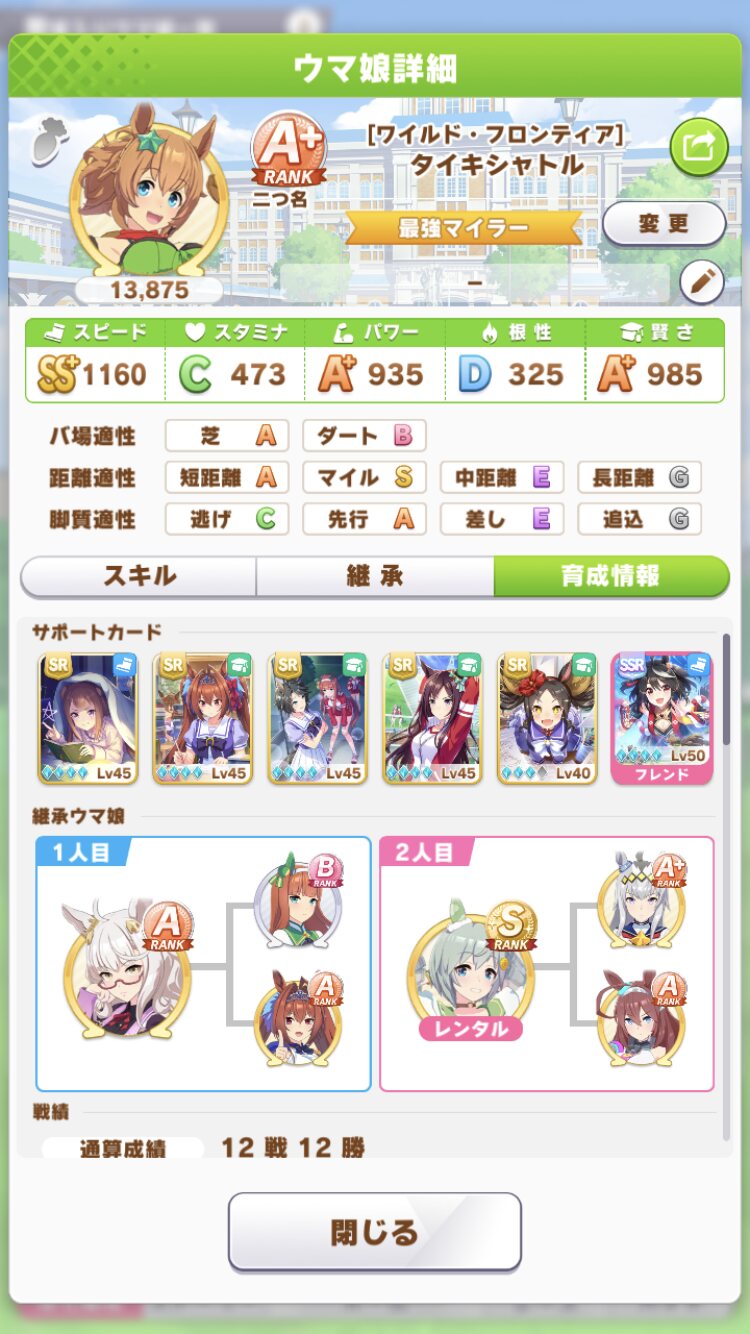Tap the pencil edit icon
This screenshot has height=1334, width=750.
702,283
